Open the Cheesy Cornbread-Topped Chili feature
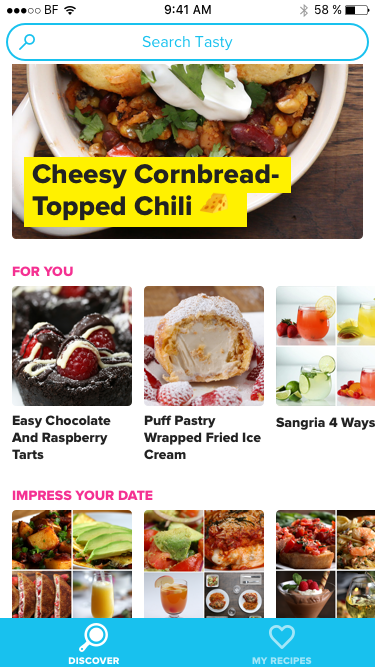The height and width of the screenshot is (667, 375). click(187, 151)
